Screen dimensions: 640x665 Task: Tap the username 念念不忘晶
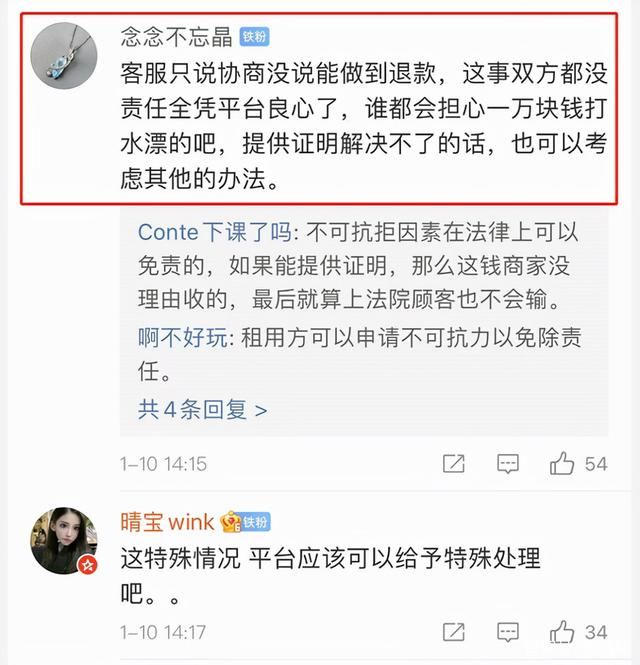click(x=173, y=36)
